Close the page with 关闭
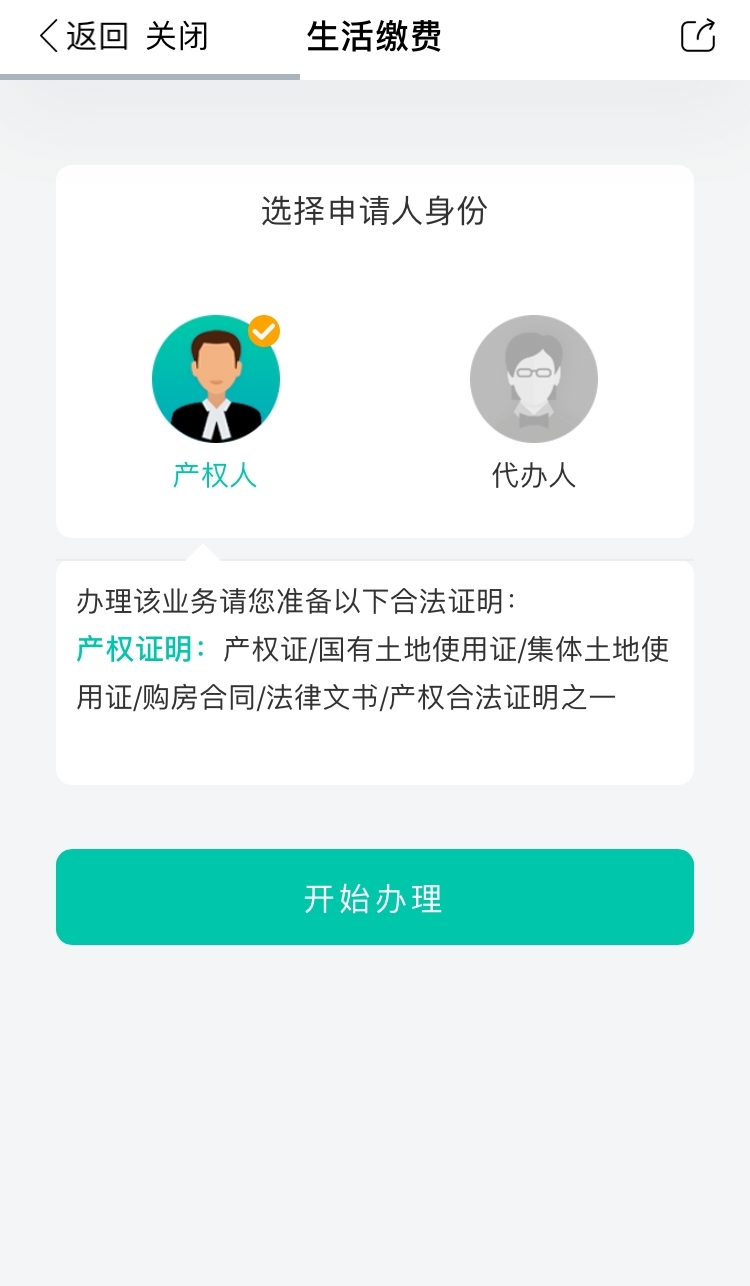Screen dimensions: 750x1286 pos(177,37)
